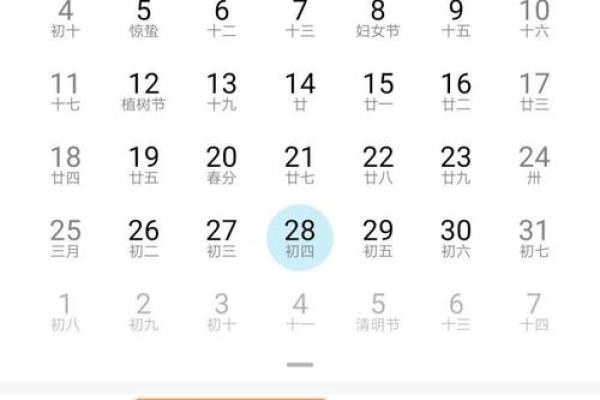Screen dimensions: 600x400
Task: Choose the 8th, labelled 妇女节
Action: (x=378, y=19)
